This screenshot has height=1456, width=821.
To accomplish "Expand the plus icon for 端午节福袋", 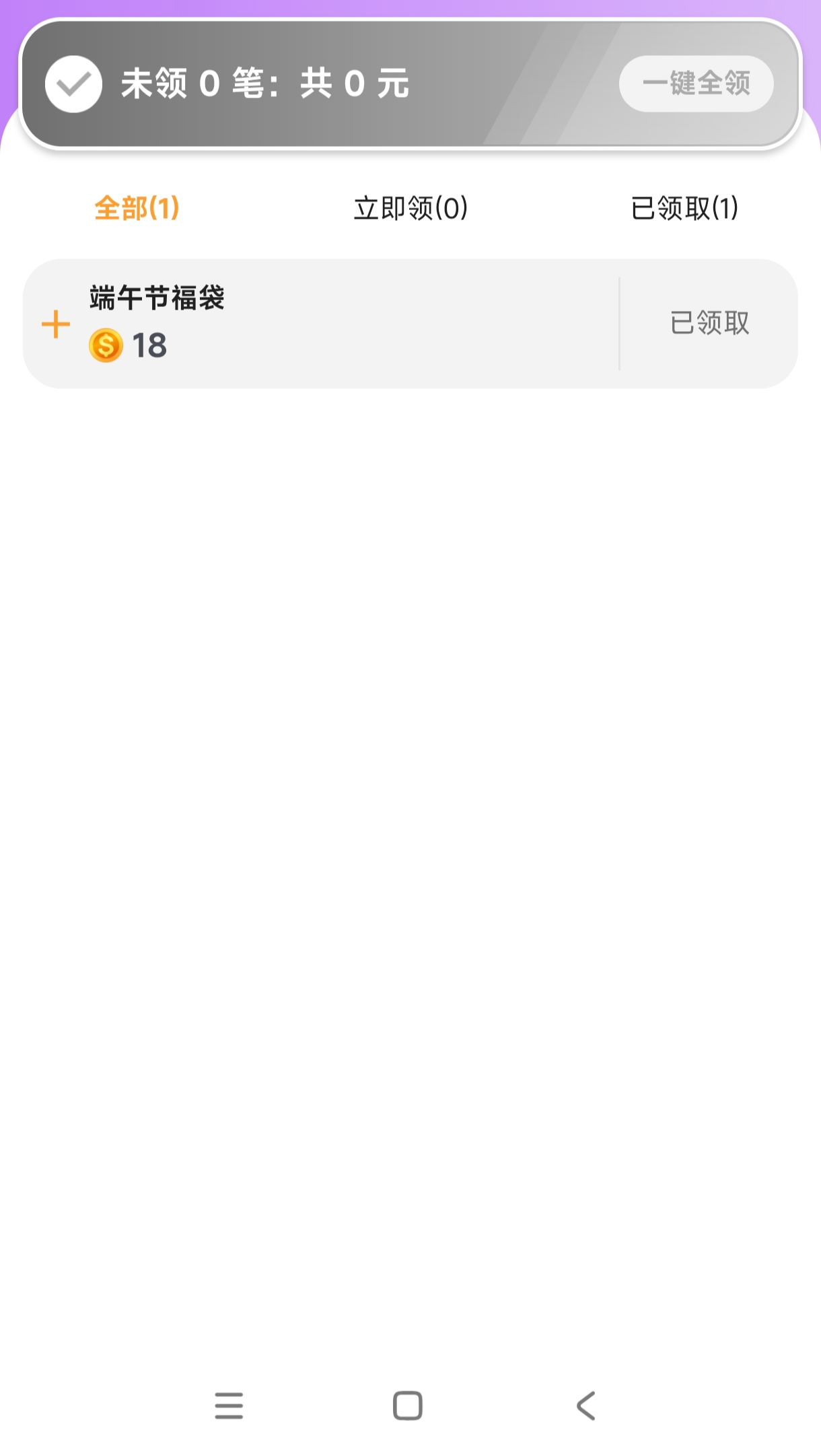I will click(x=56, y=324).
